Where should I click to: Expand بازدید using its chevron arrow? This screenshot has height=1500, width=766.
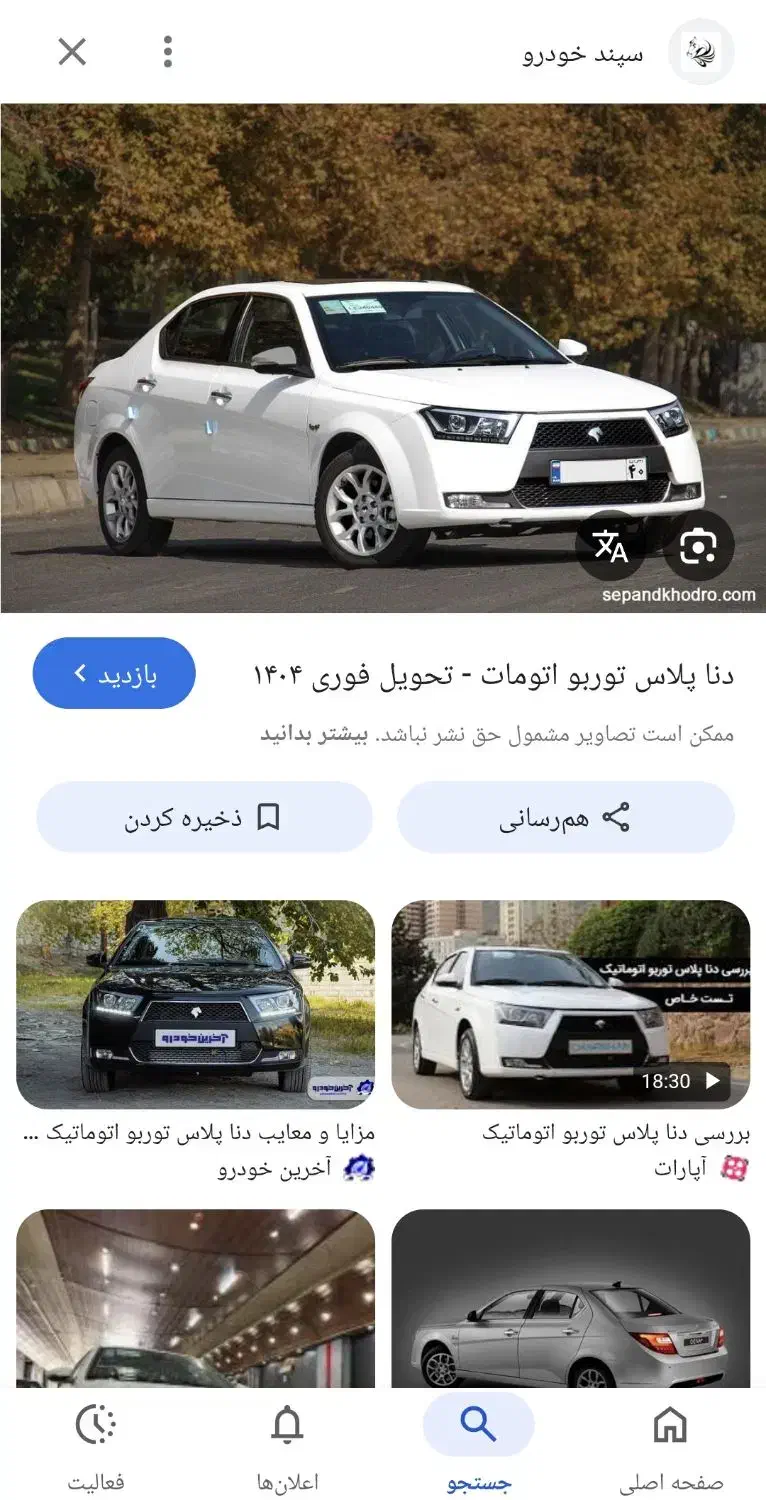(x=77, y=673)
